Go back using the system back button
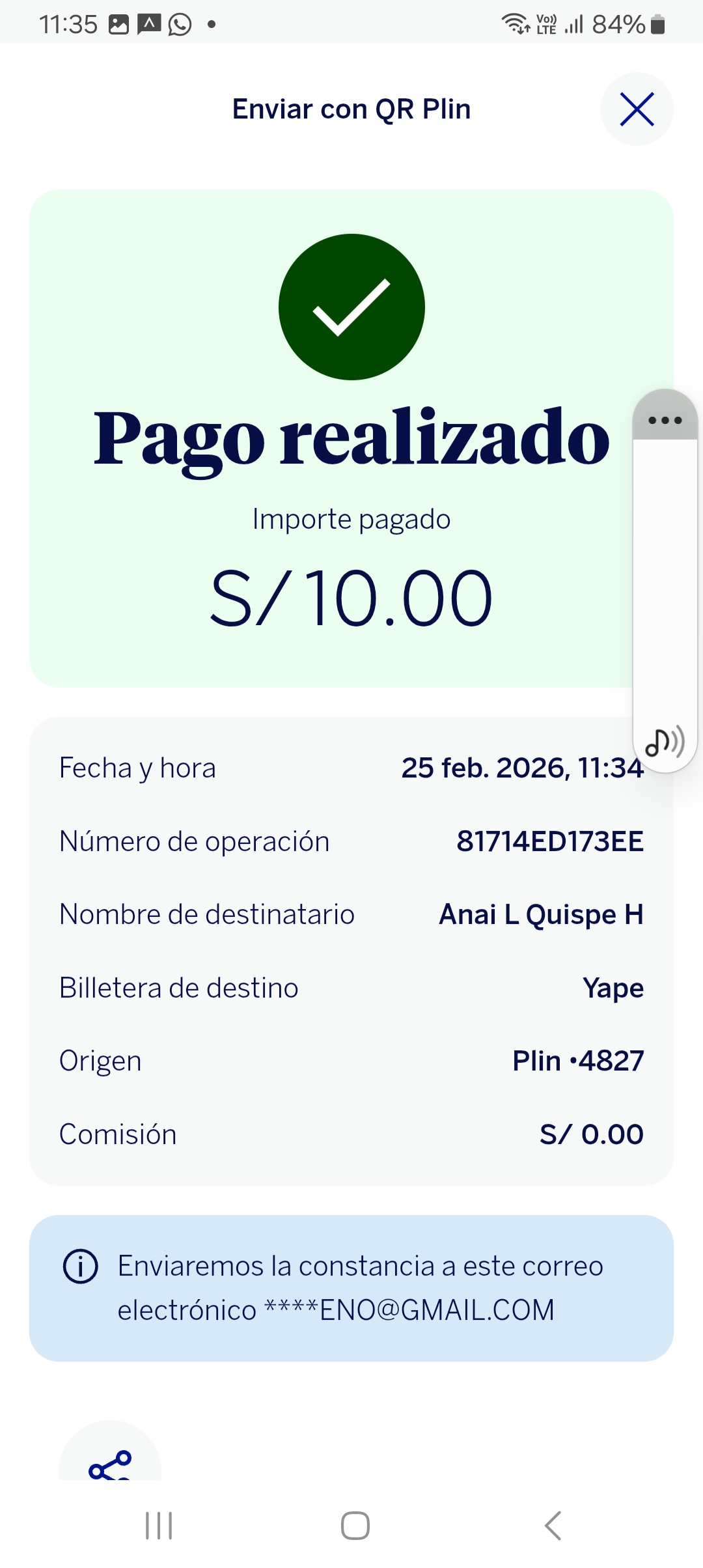 coord(553,1525)
